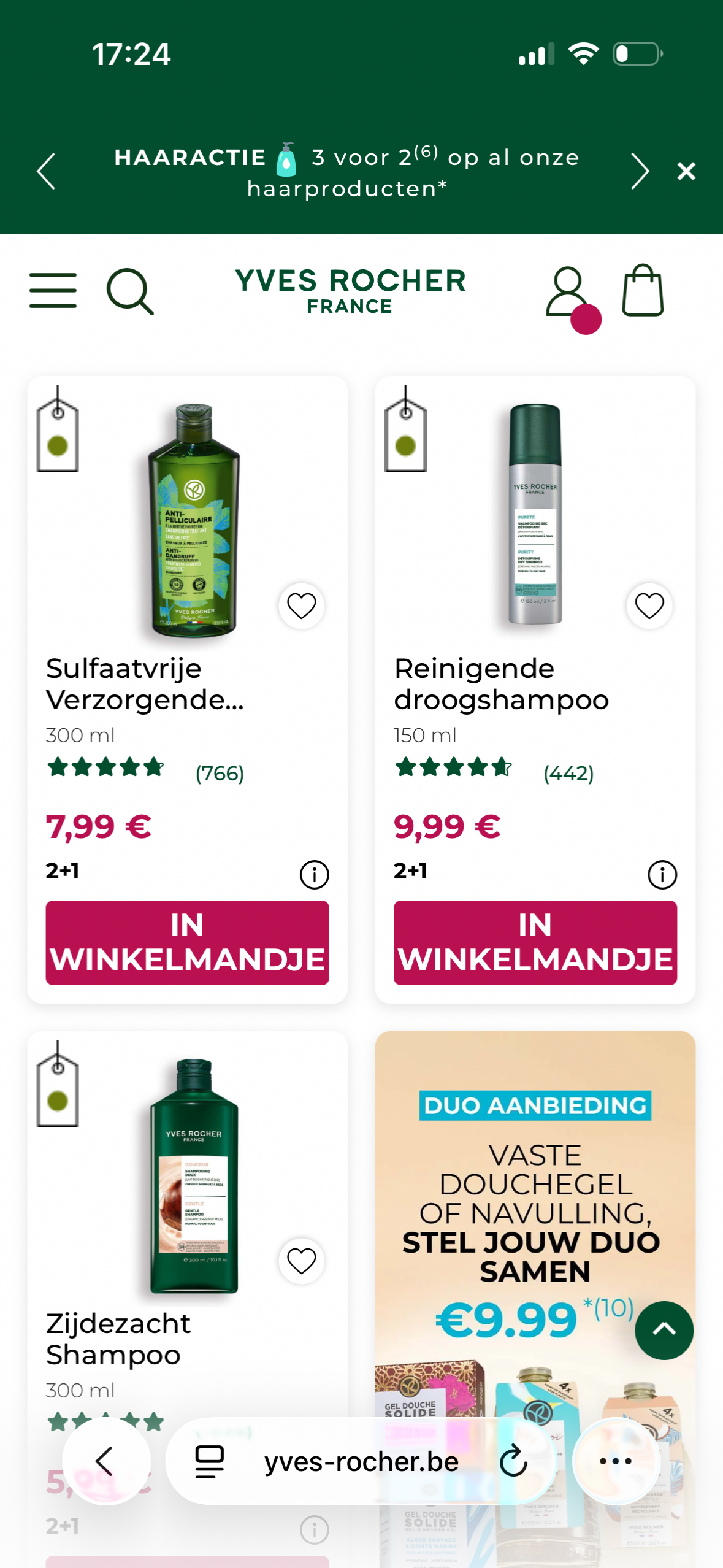Collapse the page with the scroll-to-top chevron
The image size is (723, 1568).
click(x=664, y=1331)
